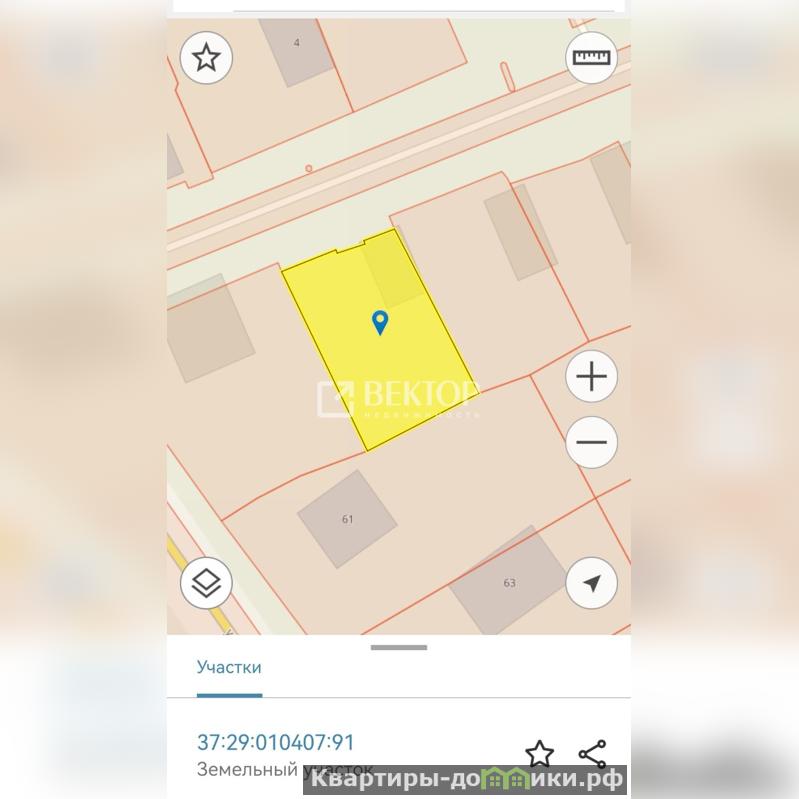Zoom out with the minus button
799x799 pixels.
[592, 442]
